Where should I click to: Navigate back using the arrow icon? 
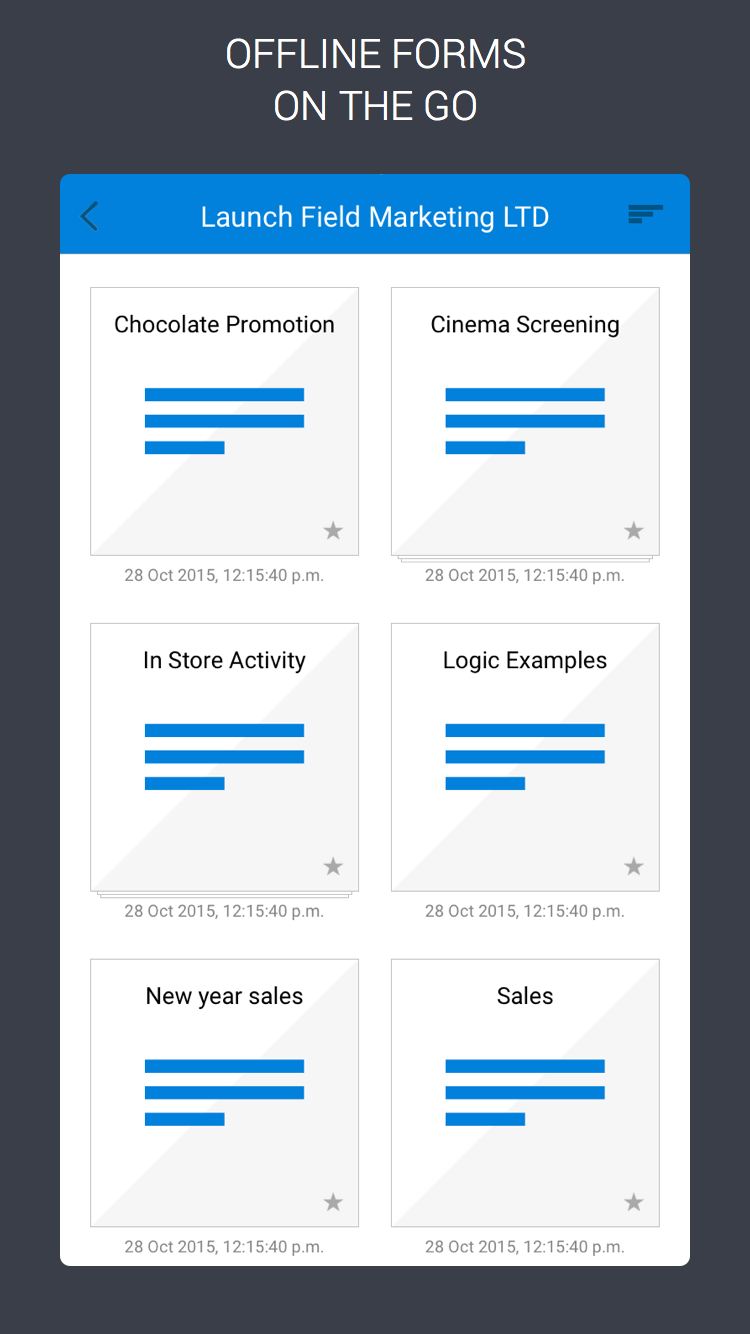(x=89, y=216)
